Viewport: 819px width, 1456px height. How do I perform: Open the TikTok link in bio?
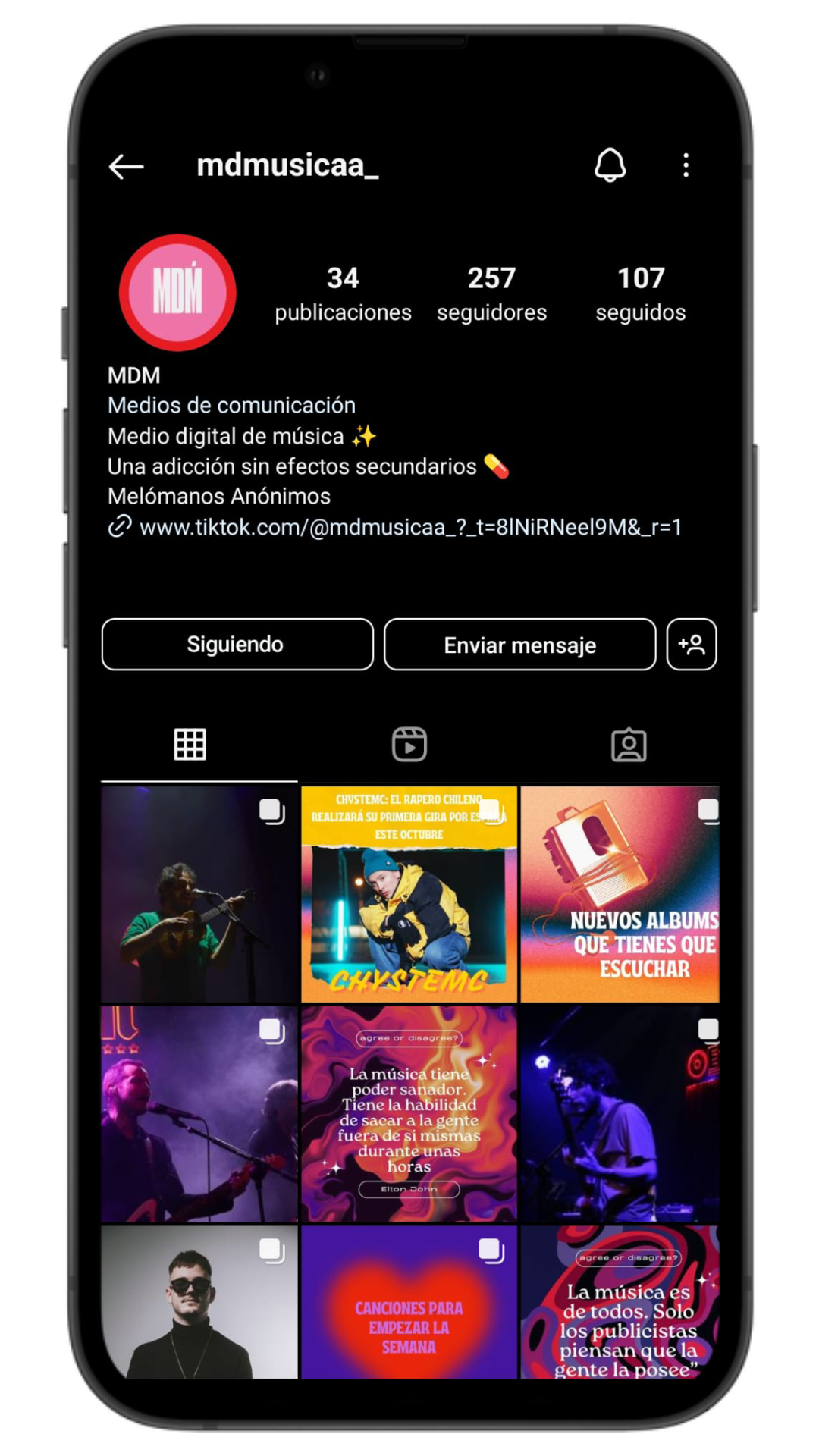coord(409,527)
